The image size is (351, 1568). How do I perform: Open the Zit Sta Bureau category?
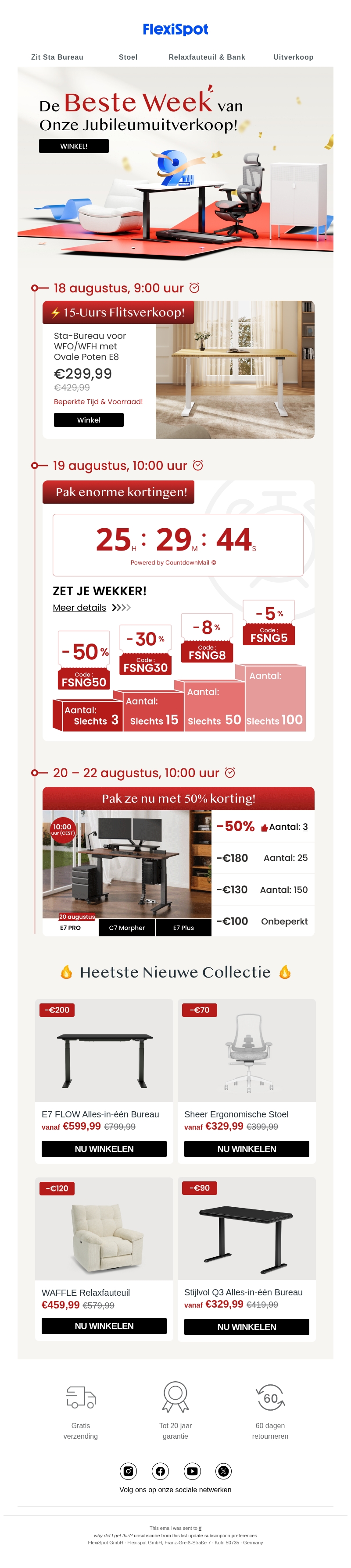point(57,57)
